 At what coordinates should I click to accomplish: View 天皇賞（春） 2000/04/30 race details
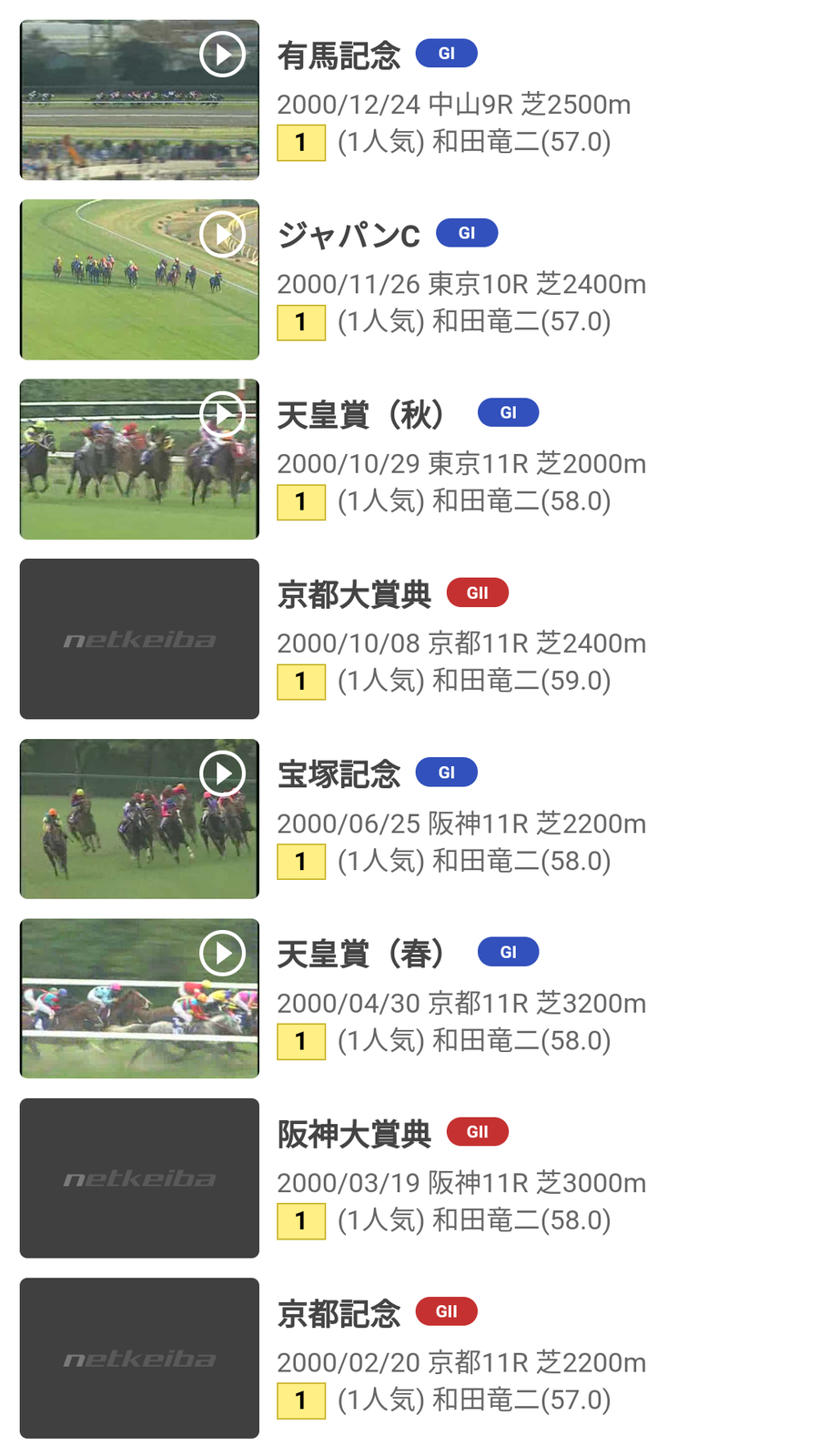[460, 1003]
